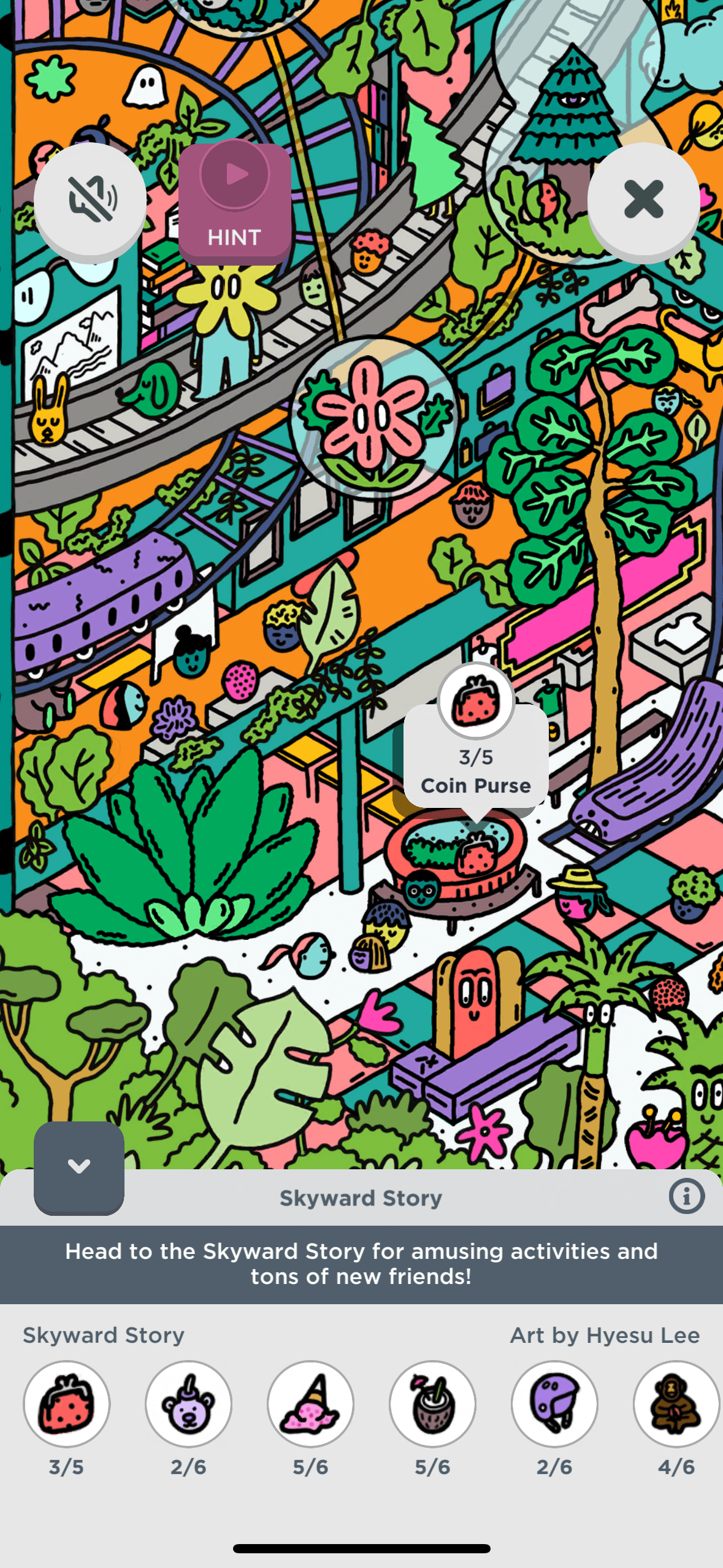Viewport: 723px width, 1568px height.
Task: Toggle the muted sound button
Action: (90, 199)
